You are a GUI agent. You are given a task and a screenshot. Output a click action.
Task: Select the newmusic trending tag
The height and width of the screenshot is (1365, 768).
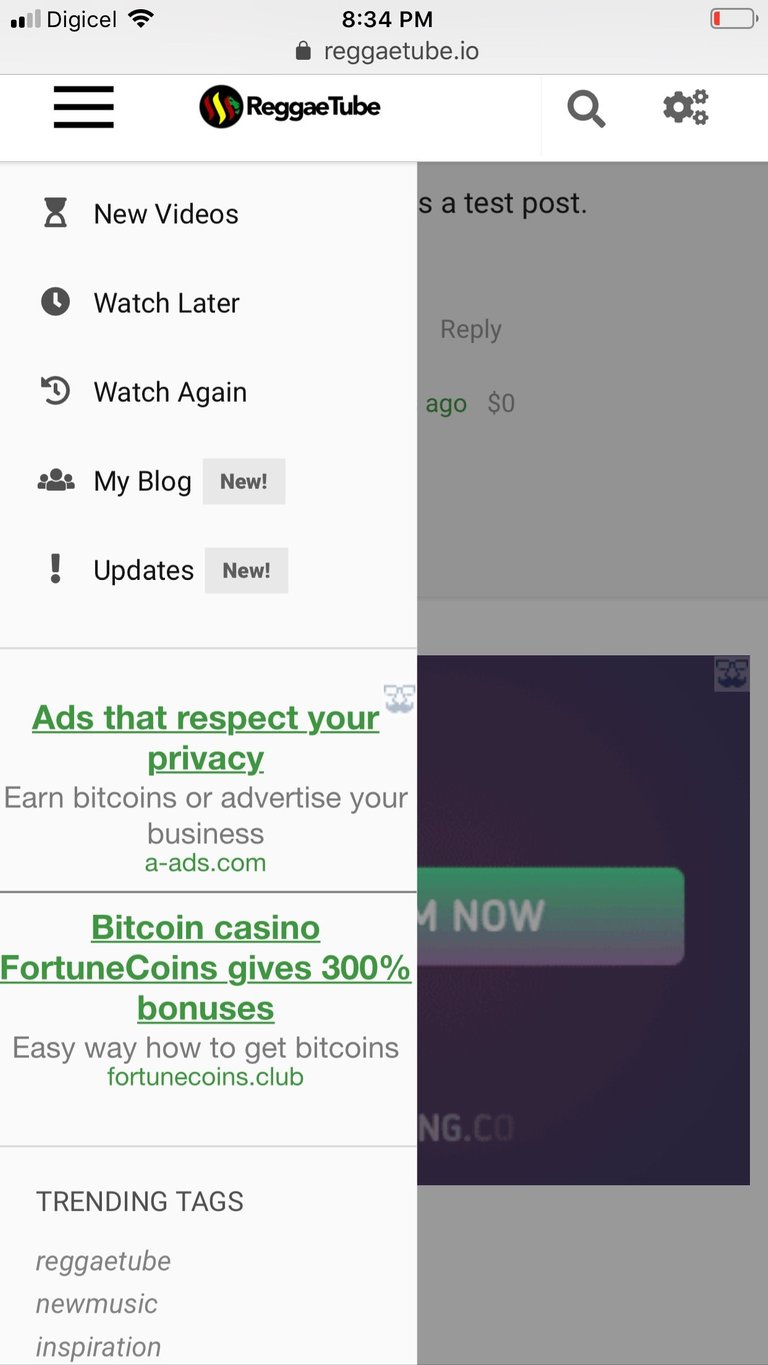tap(96, 1304)
